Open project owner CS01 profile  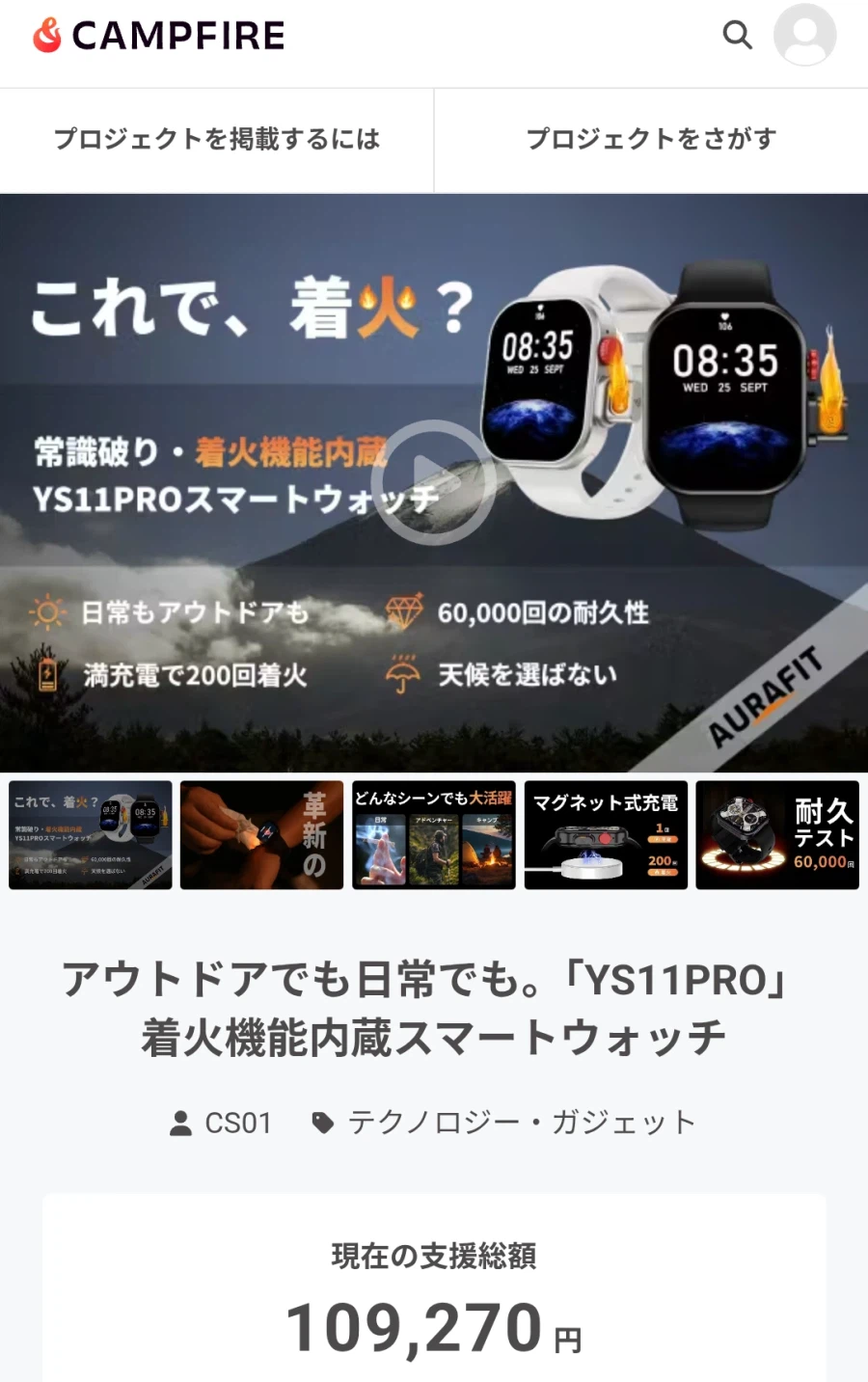coord(222,1123)
